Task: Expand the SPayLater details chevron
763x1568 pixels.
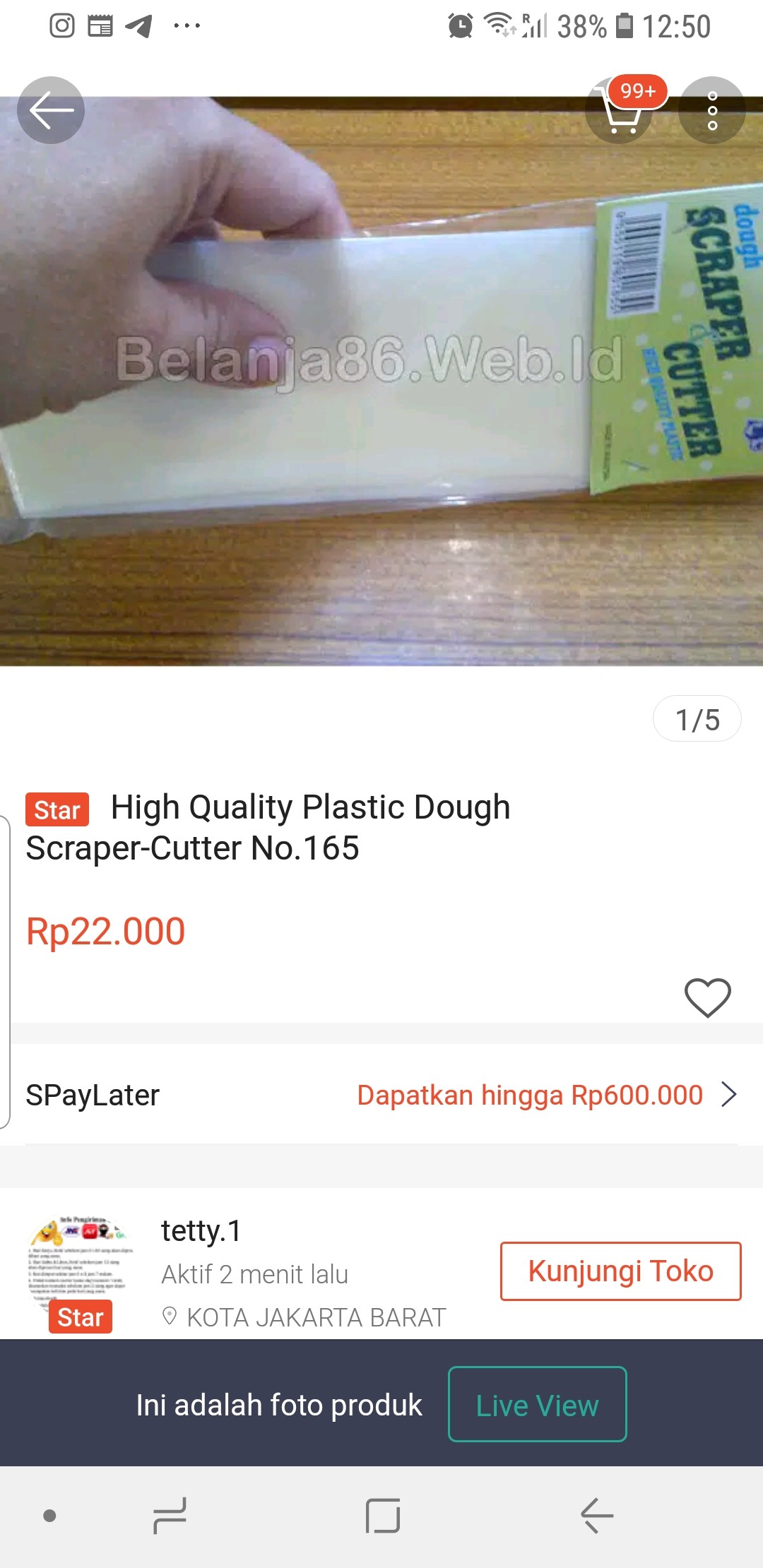Action: click(x=731, y=1095)
